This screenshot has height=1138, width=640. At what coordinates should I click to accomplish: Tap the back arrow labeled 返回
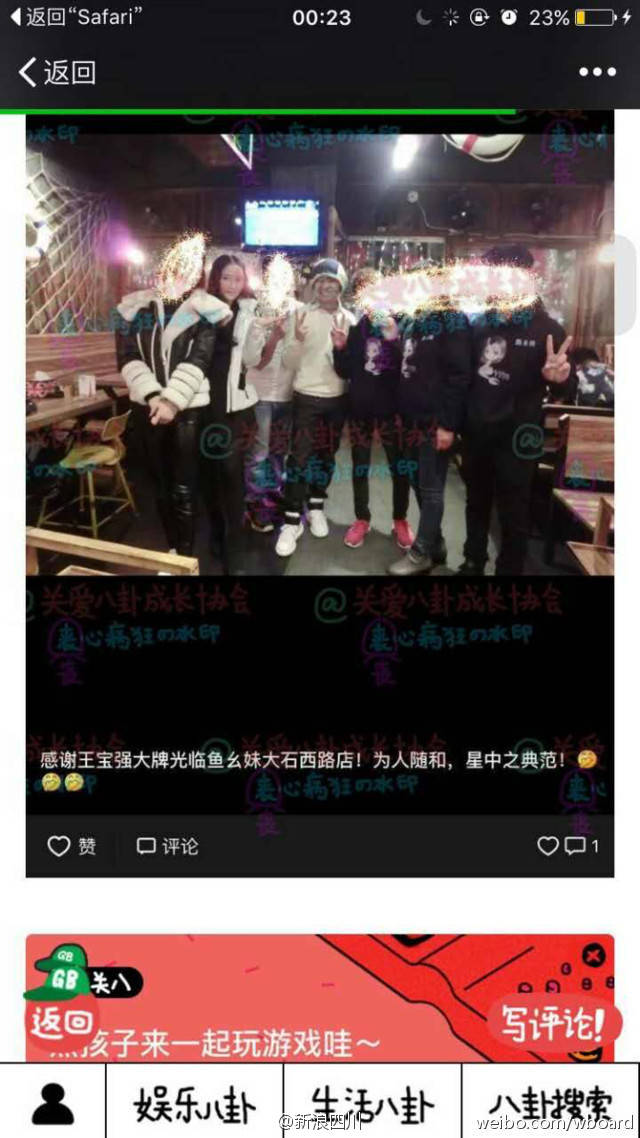click(57, 72)
